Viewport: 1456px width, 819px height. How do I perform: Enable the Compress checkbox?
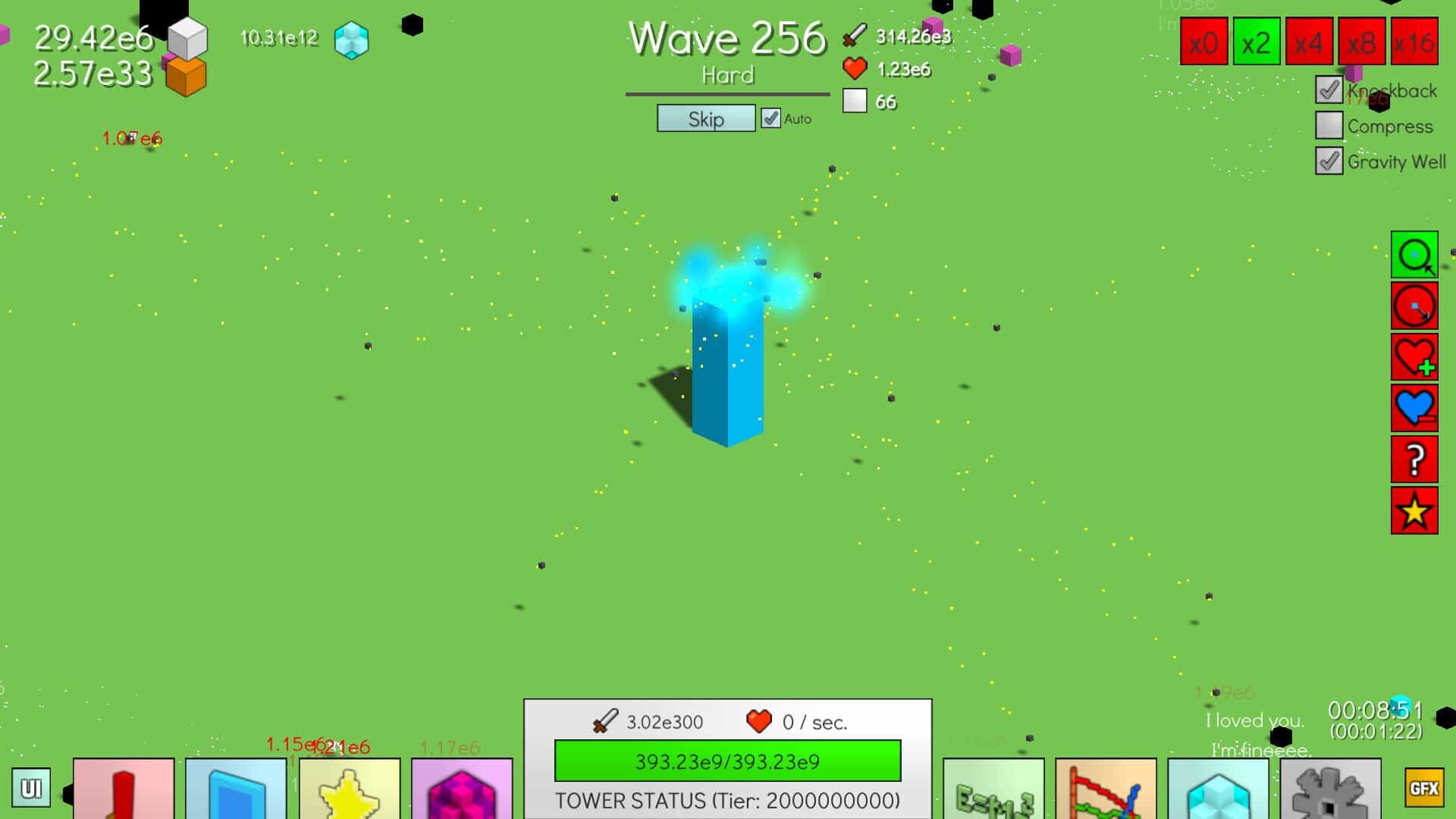1329,125
